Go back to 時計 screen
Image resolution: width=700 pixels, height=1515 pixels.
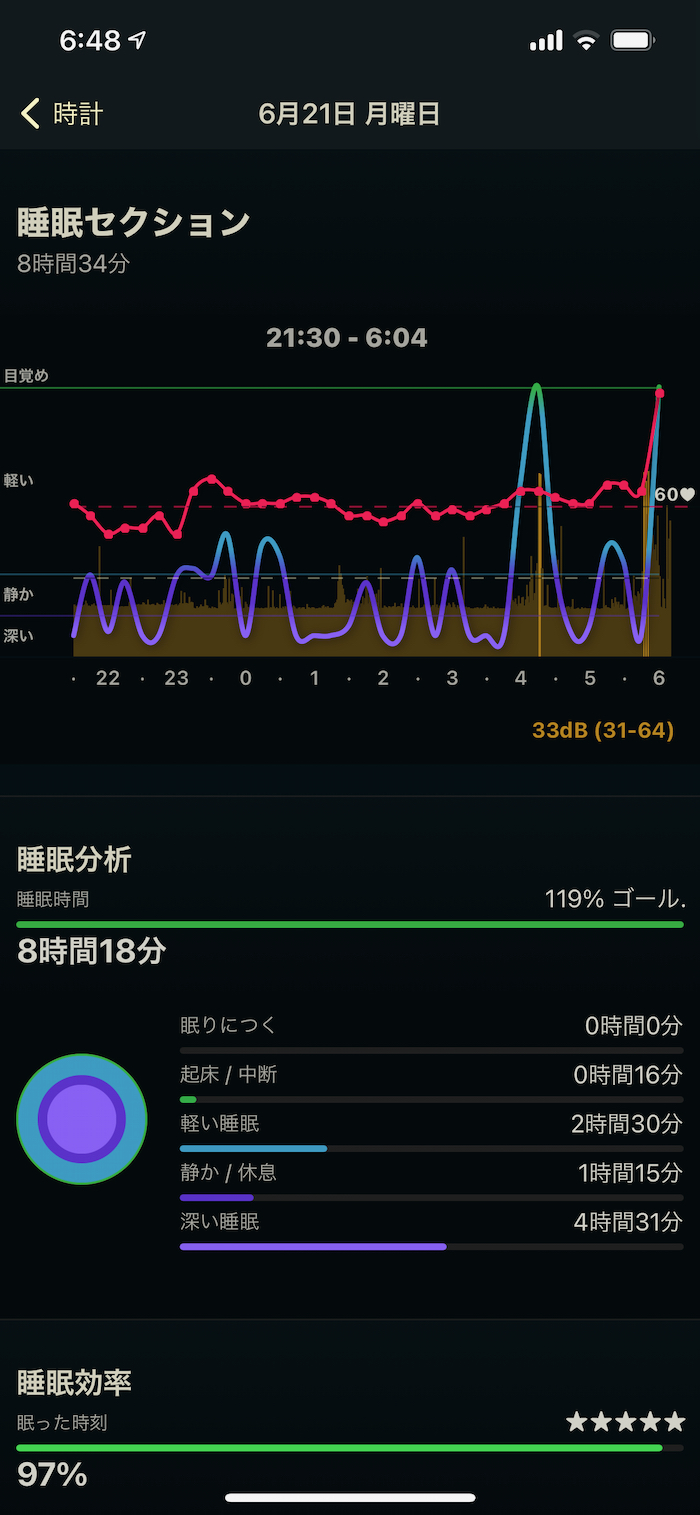pyautogui.click(x=62, y=114)
